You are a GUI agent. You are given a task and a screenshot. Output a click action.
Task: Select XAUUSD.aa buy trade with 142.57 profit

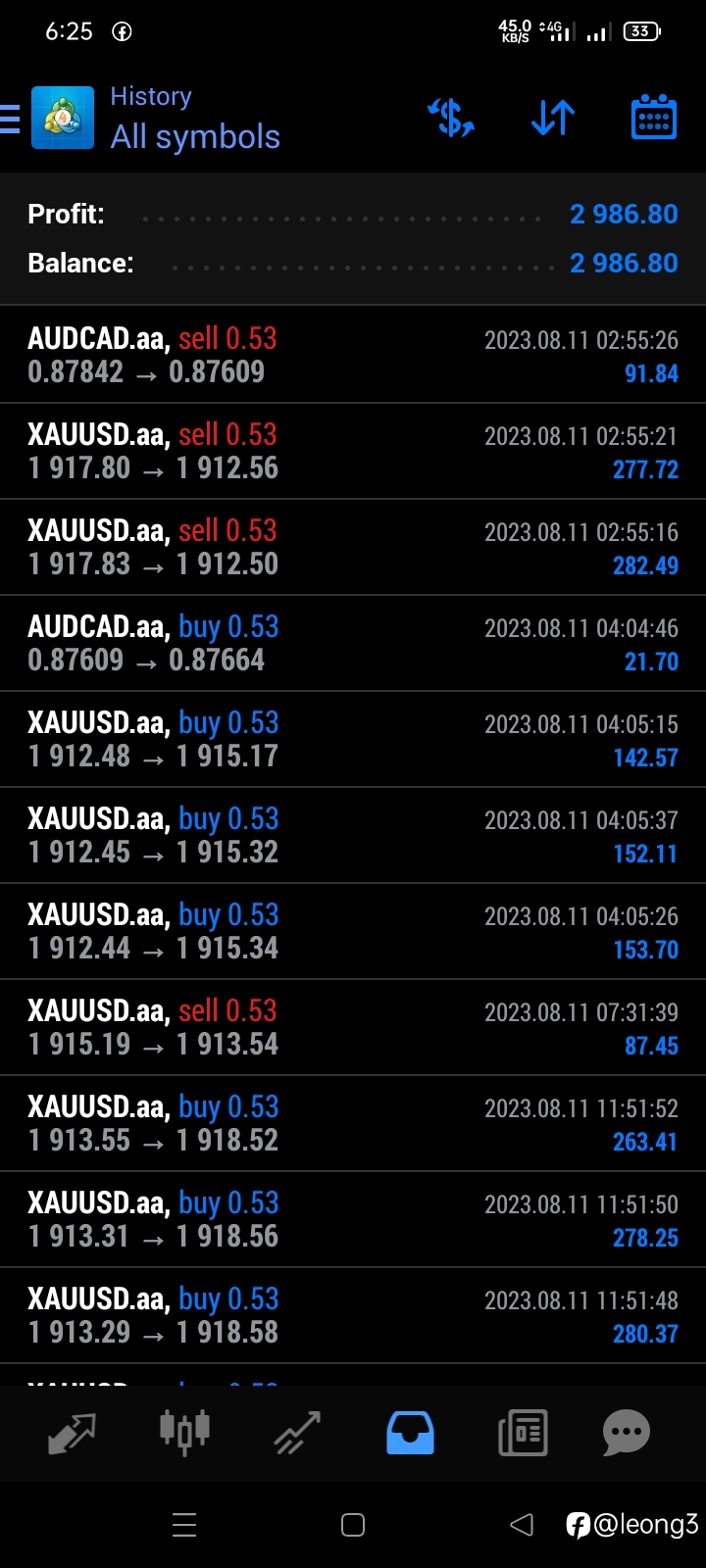pos(353,739)
